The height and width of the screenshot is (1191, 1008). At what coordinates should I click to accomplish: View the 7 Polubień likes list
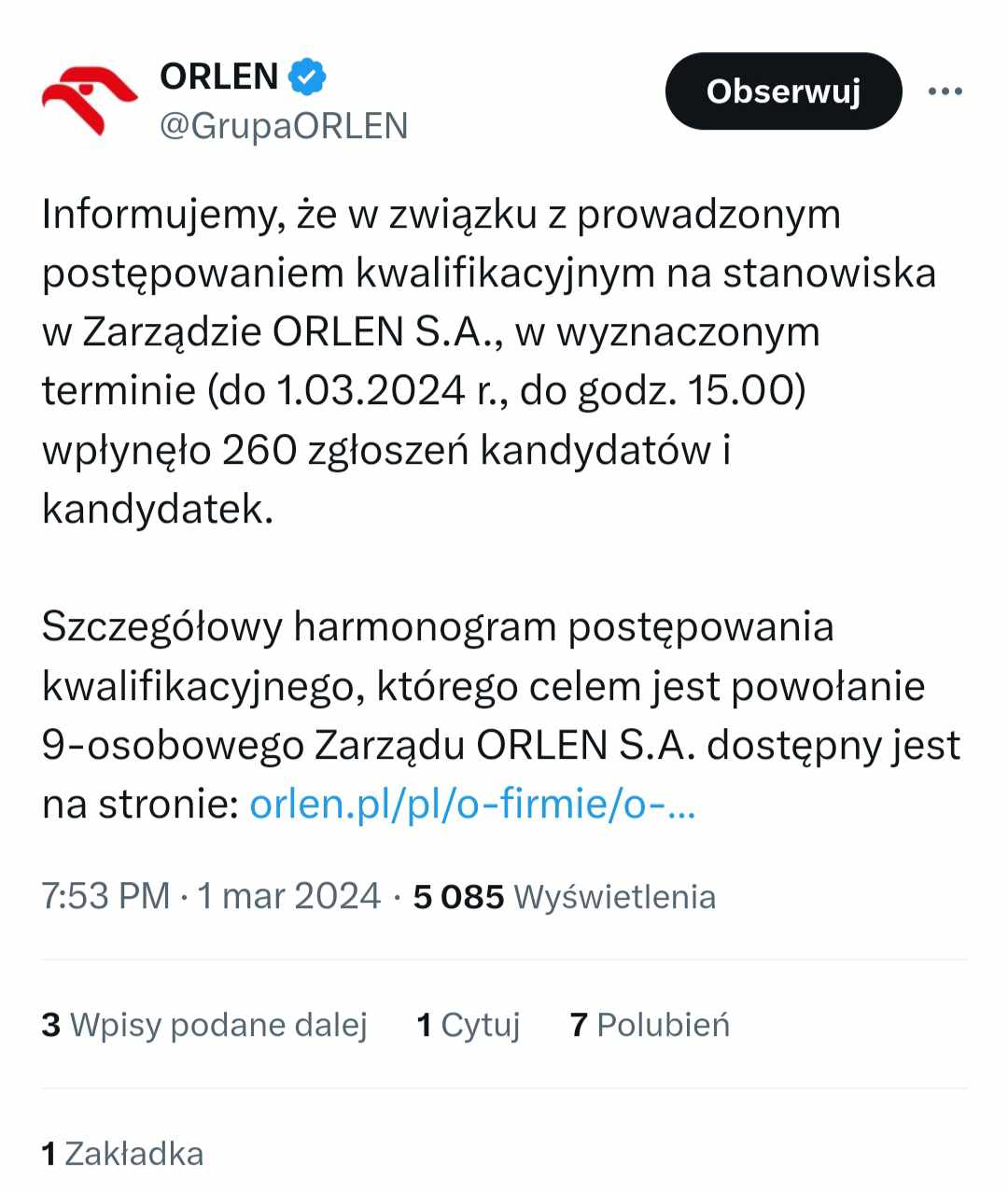coord(650,1025)
